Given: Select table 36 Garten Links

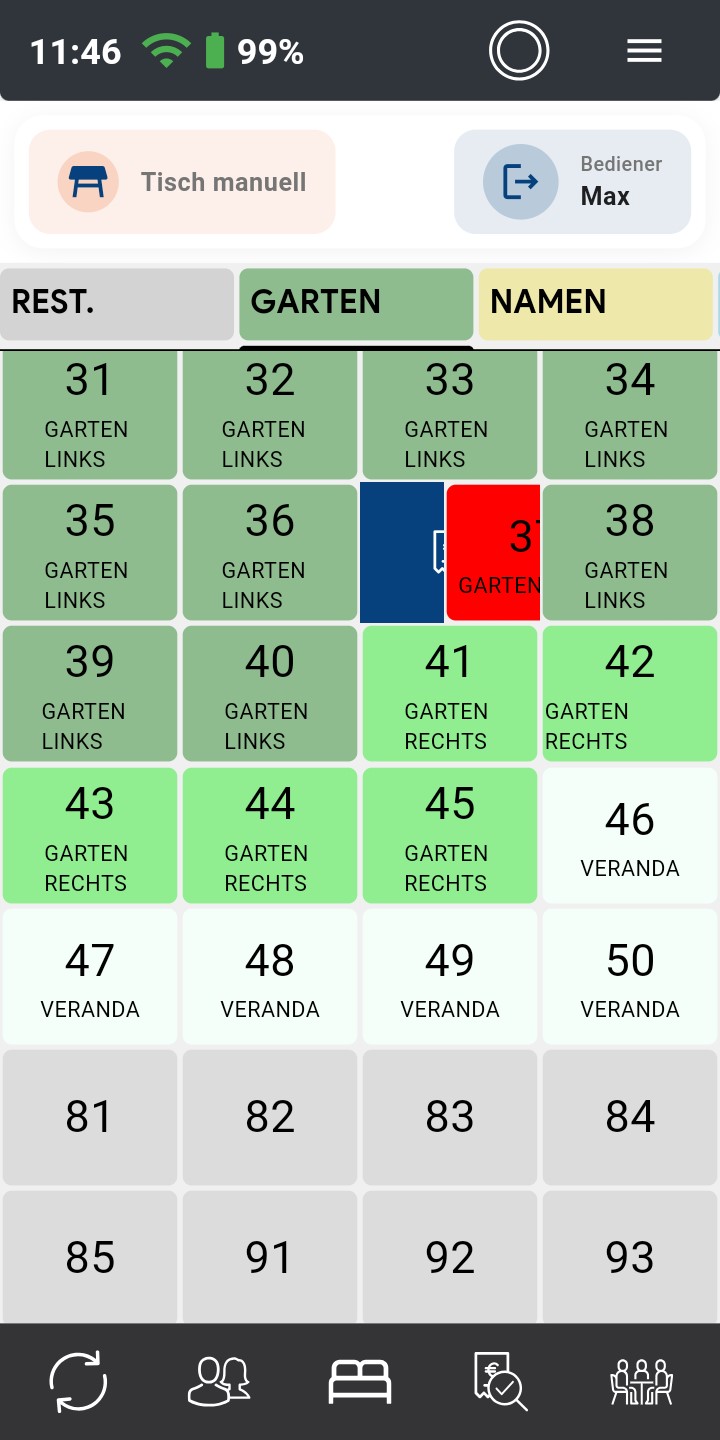Looking at the screenshot, I should pyautogui.click(x=270, y=555).
